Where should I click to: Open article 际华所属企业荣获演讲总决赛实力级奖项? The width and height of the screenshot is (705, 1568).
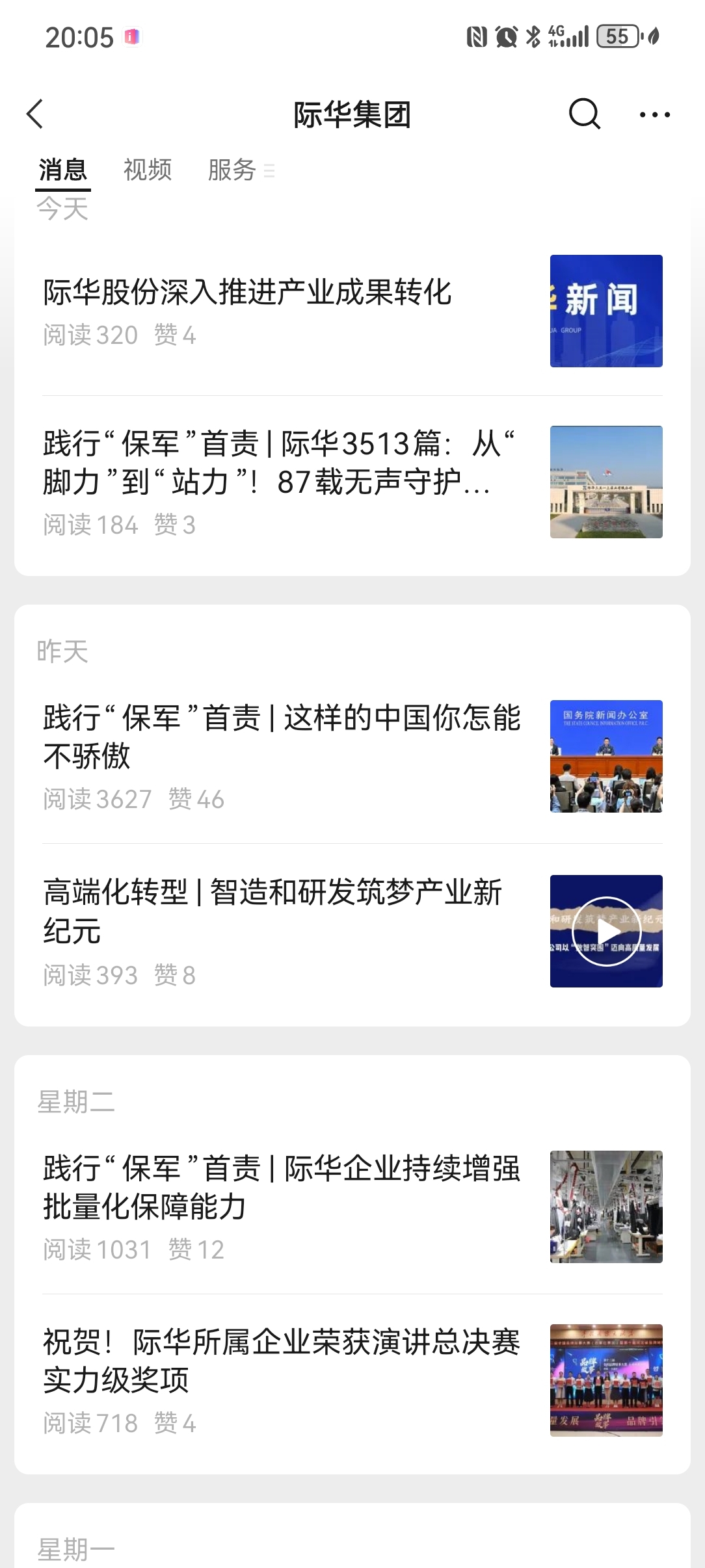352,1381
